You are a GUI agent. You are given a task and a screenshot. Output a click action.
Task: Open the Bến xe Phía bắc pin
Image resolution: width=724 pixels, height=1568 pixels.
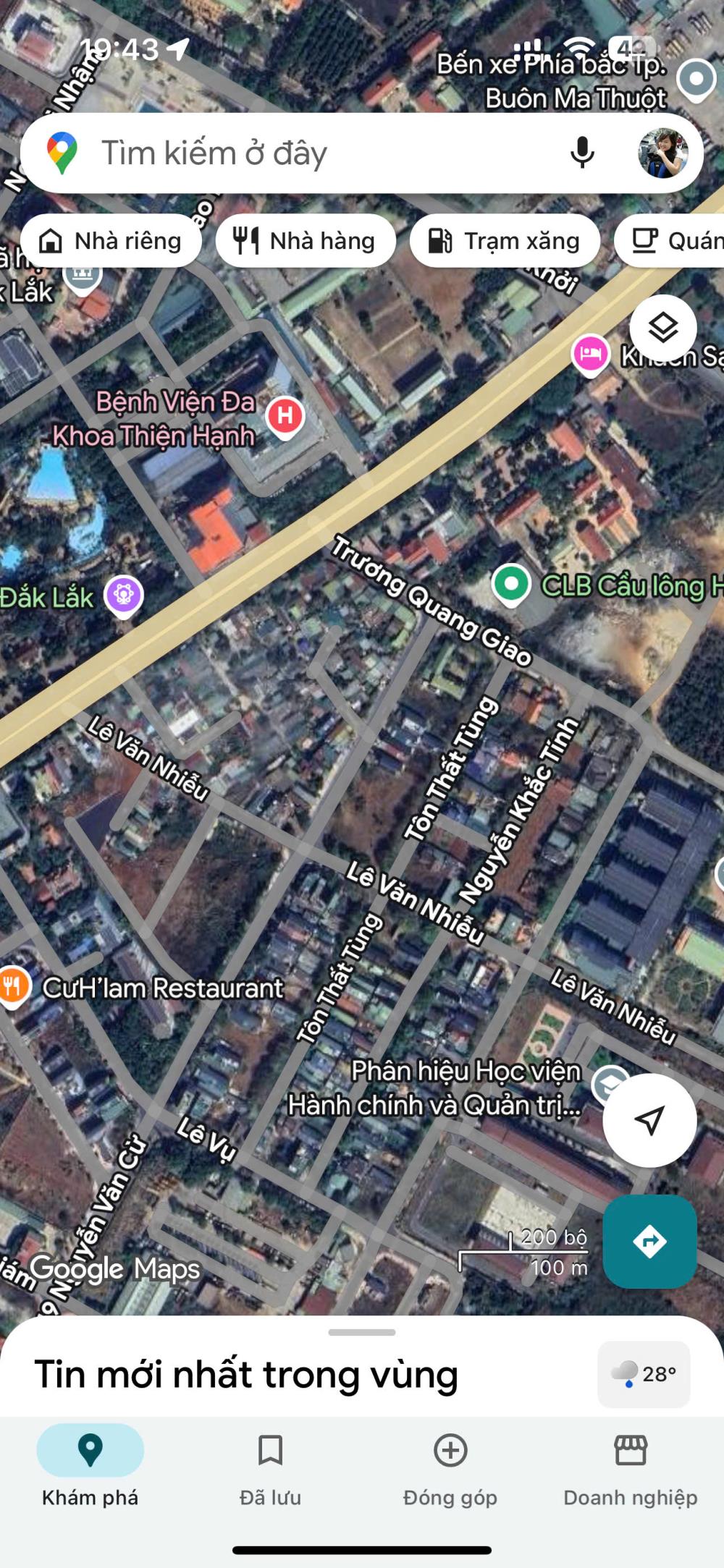[696, 79]
